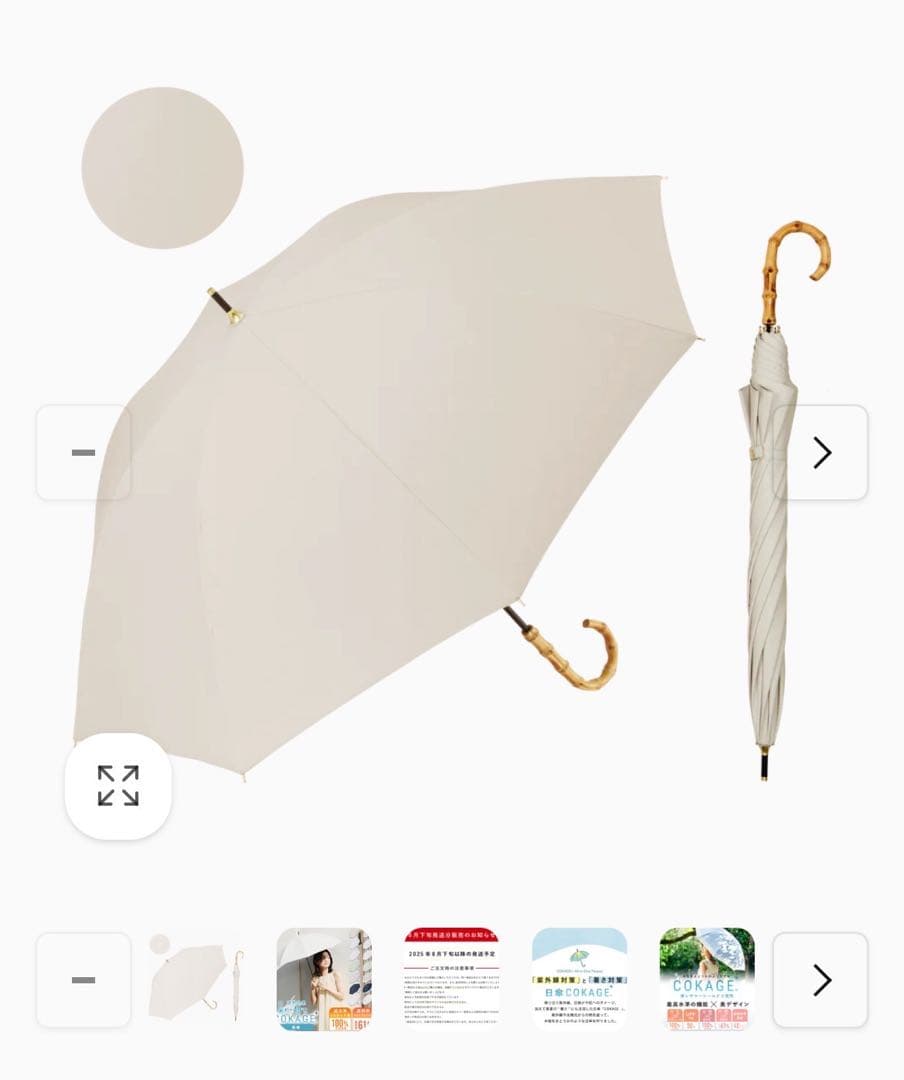Go to the previous main product image

pyautogui.click(x=84, y=453)
